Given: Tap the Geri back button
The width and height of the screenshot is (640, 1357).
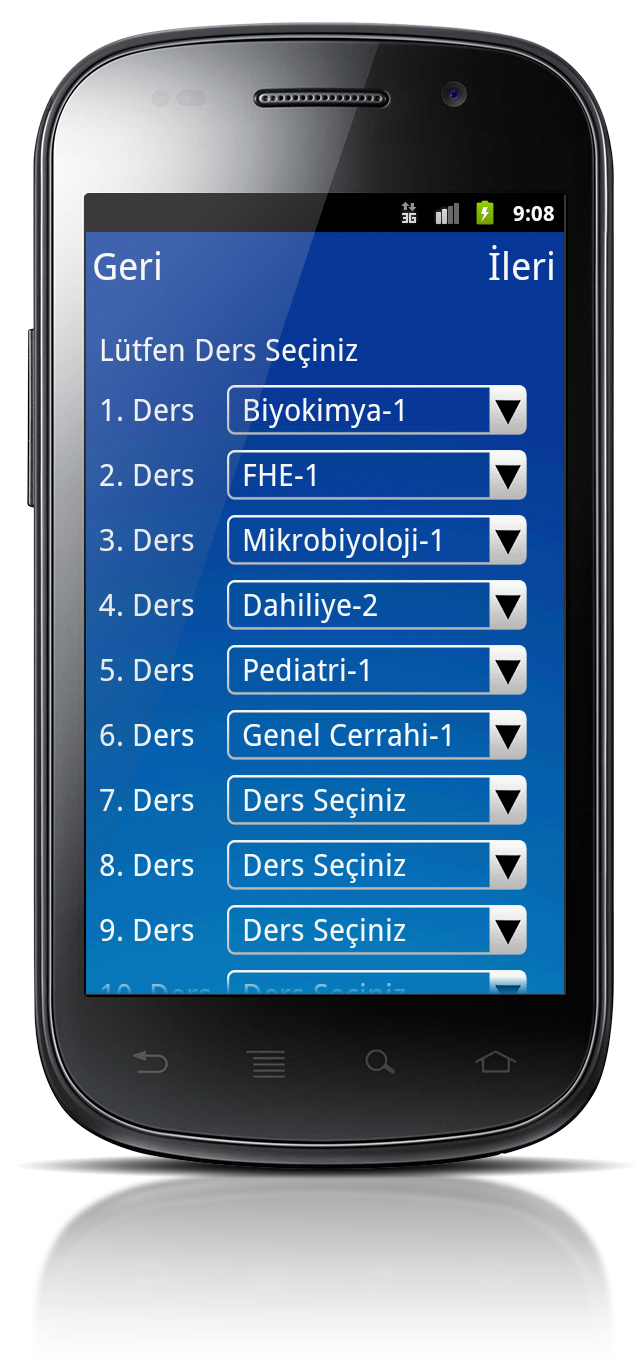Looking at the screenshot, I should pyautogui.click(x=127, y=267).
